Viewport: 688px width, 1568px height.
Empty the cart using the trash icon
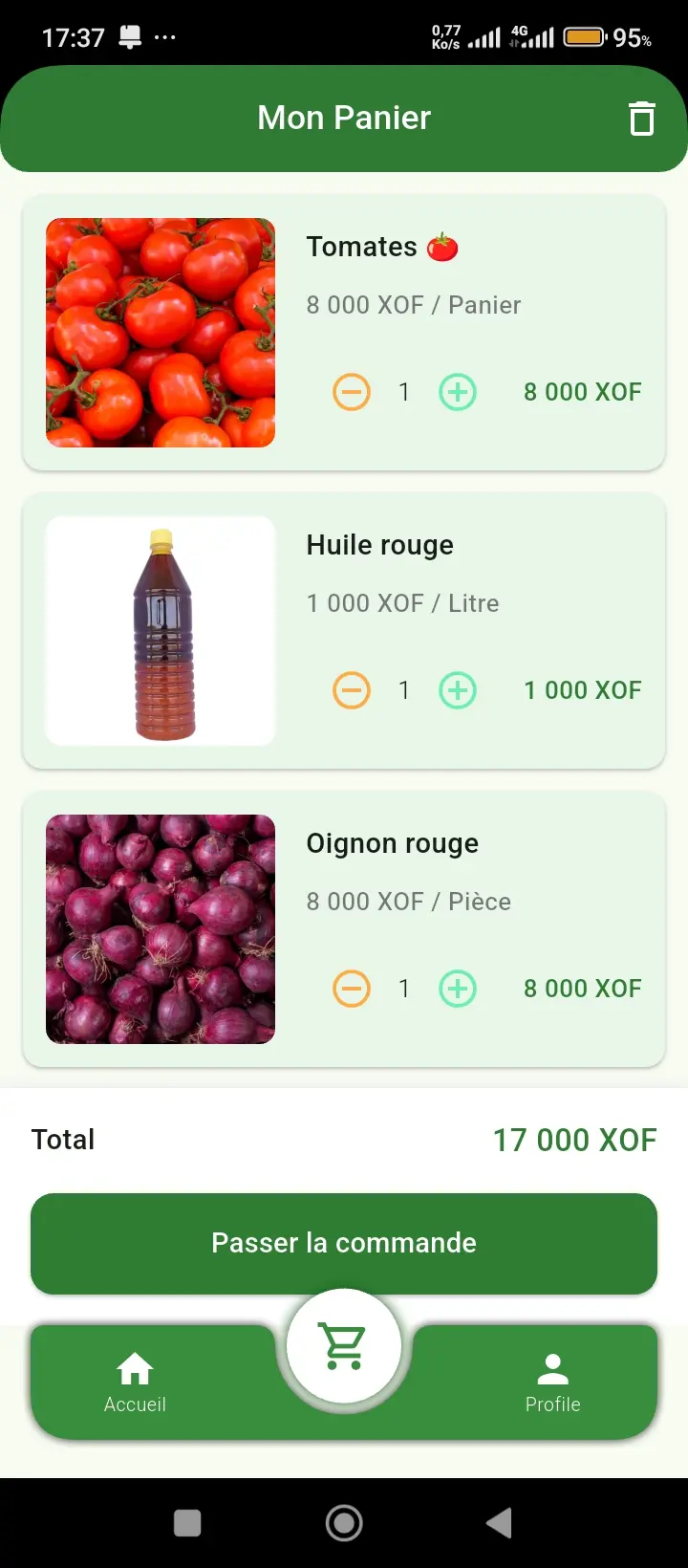point(642,119)
